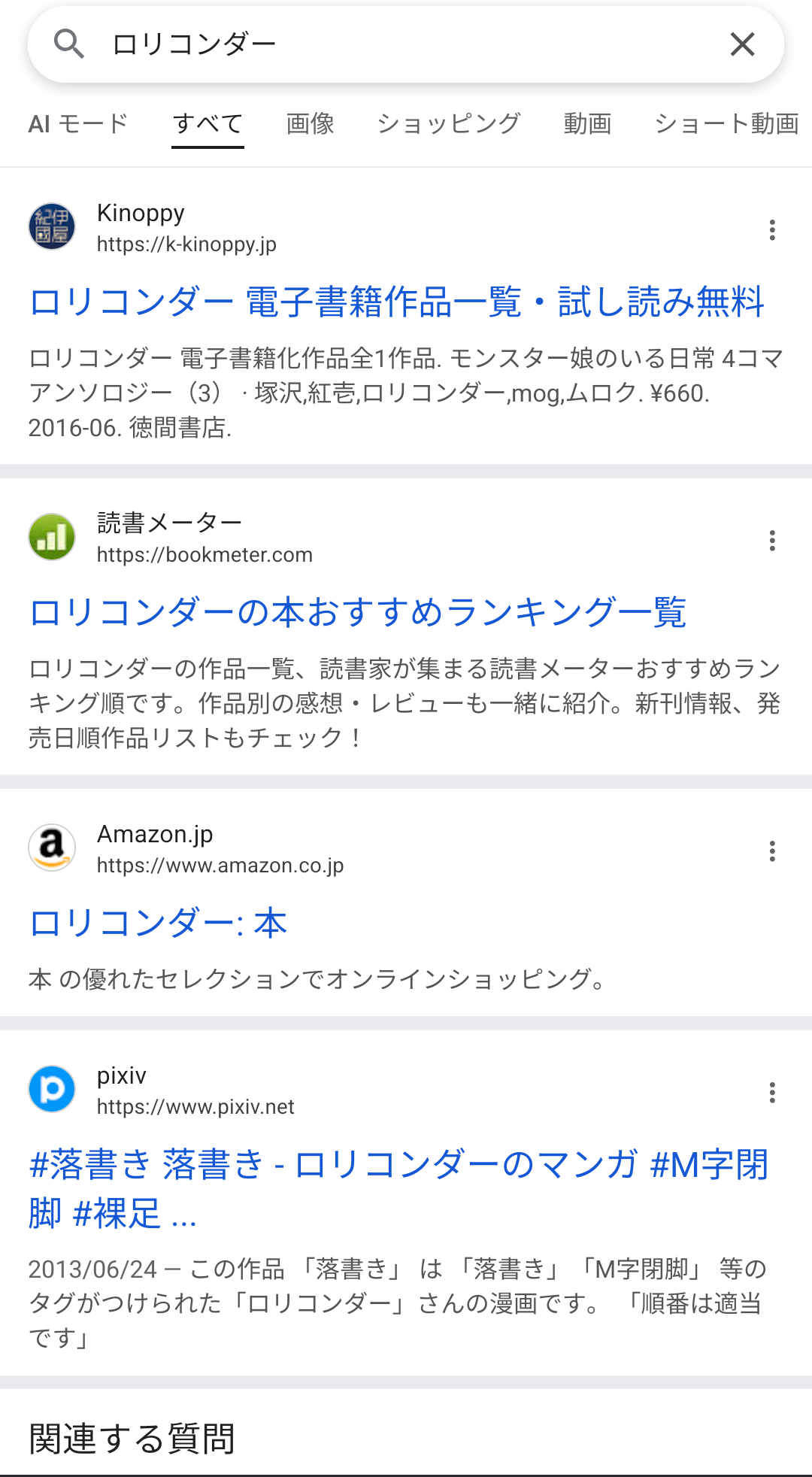Switch to the AI モード tab
This screenshot has height=1477, width=812.
(x=78, y=123)
